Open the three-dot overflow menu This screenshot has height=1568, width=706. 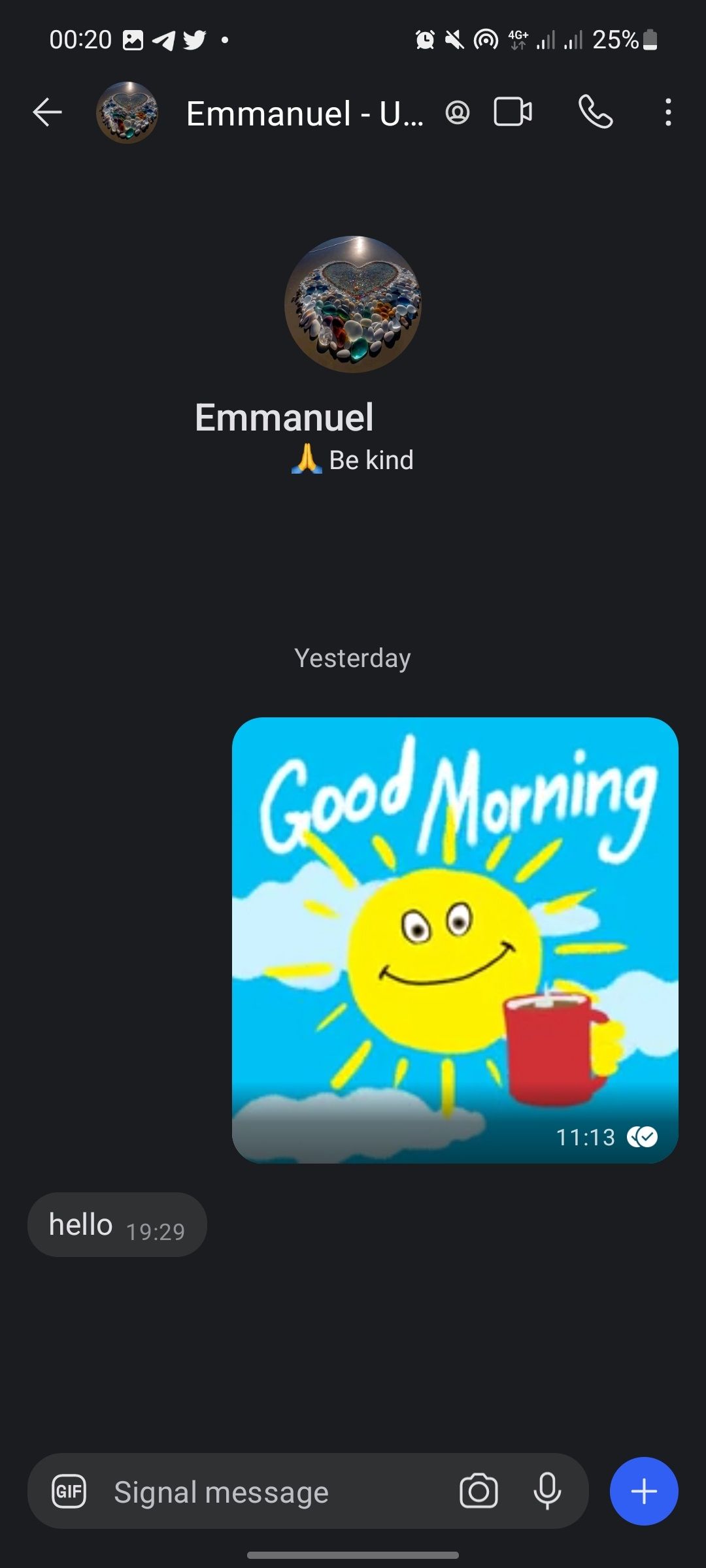667,112
